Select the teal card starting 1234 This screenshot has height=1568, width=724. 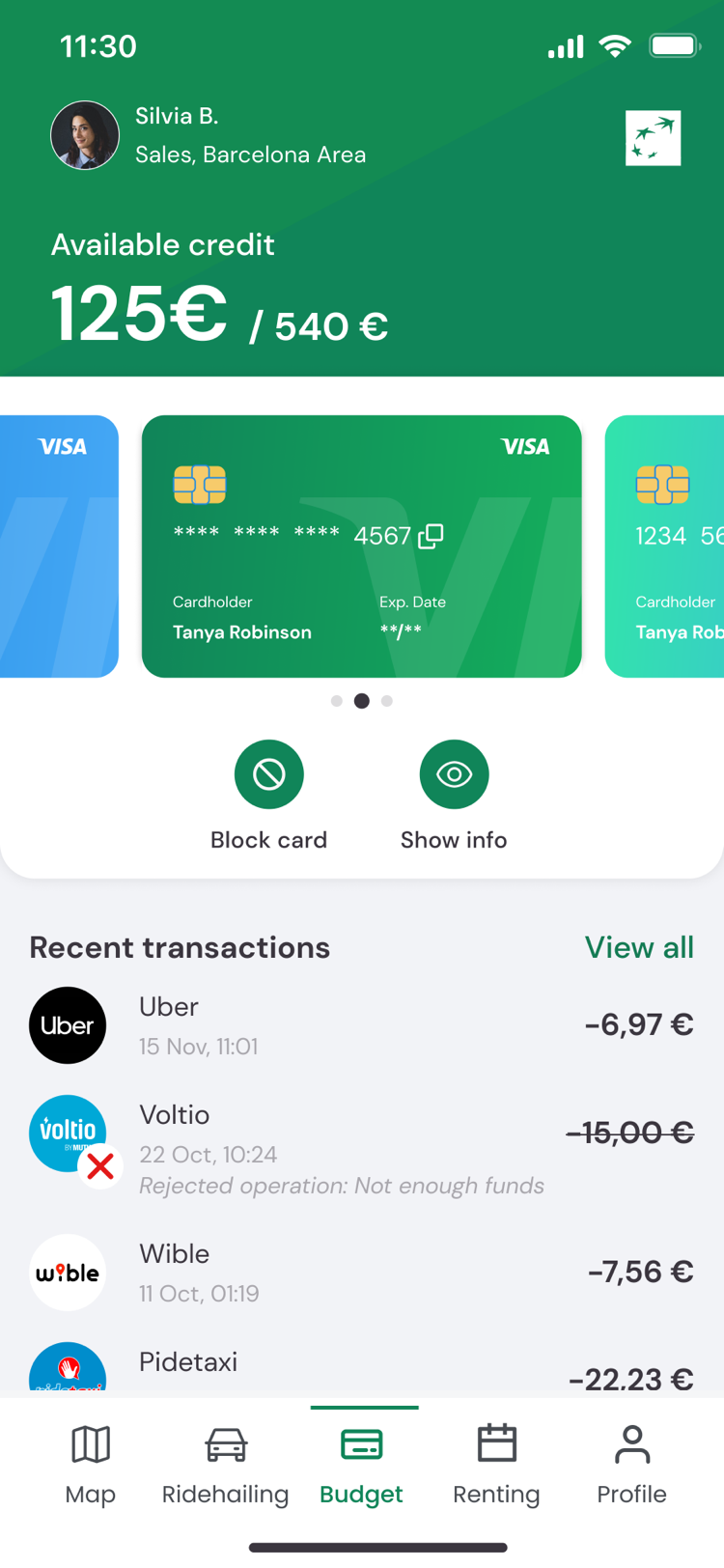[664, 546]
